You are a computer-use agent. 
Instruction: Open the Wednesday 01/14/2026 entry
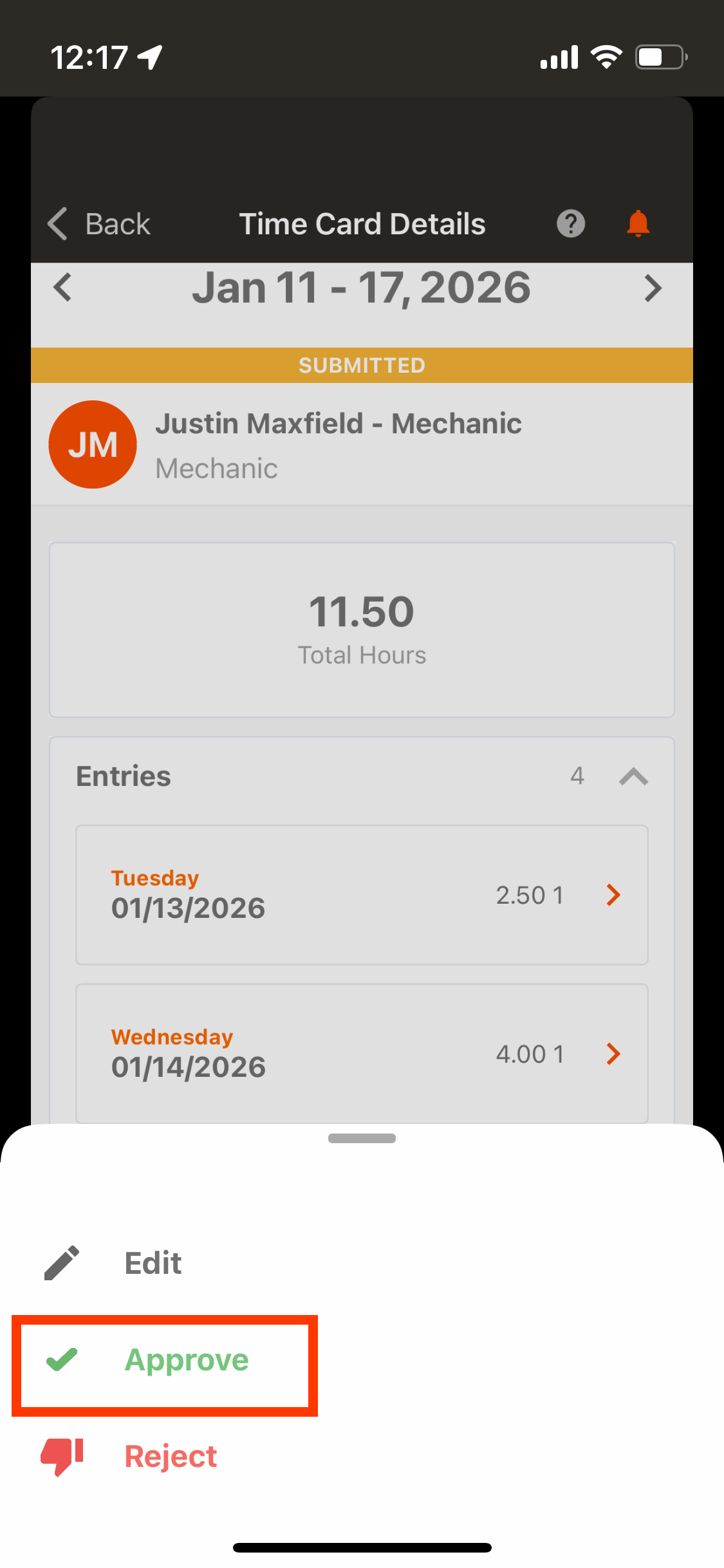point(362,1054)
